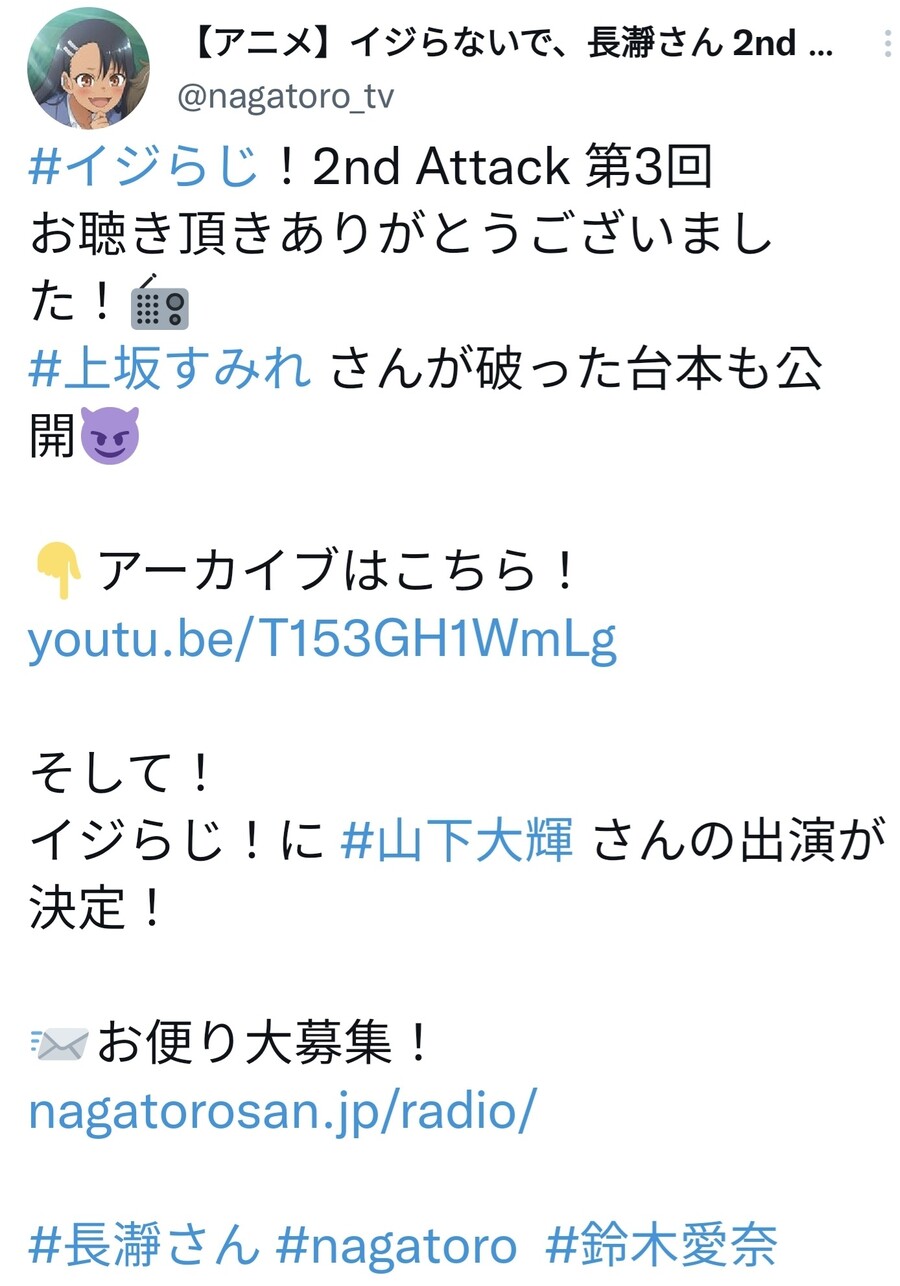The image size is (900, 1286).
Task: Open the nagatoro_tv profile avatar
Action: 88,68
